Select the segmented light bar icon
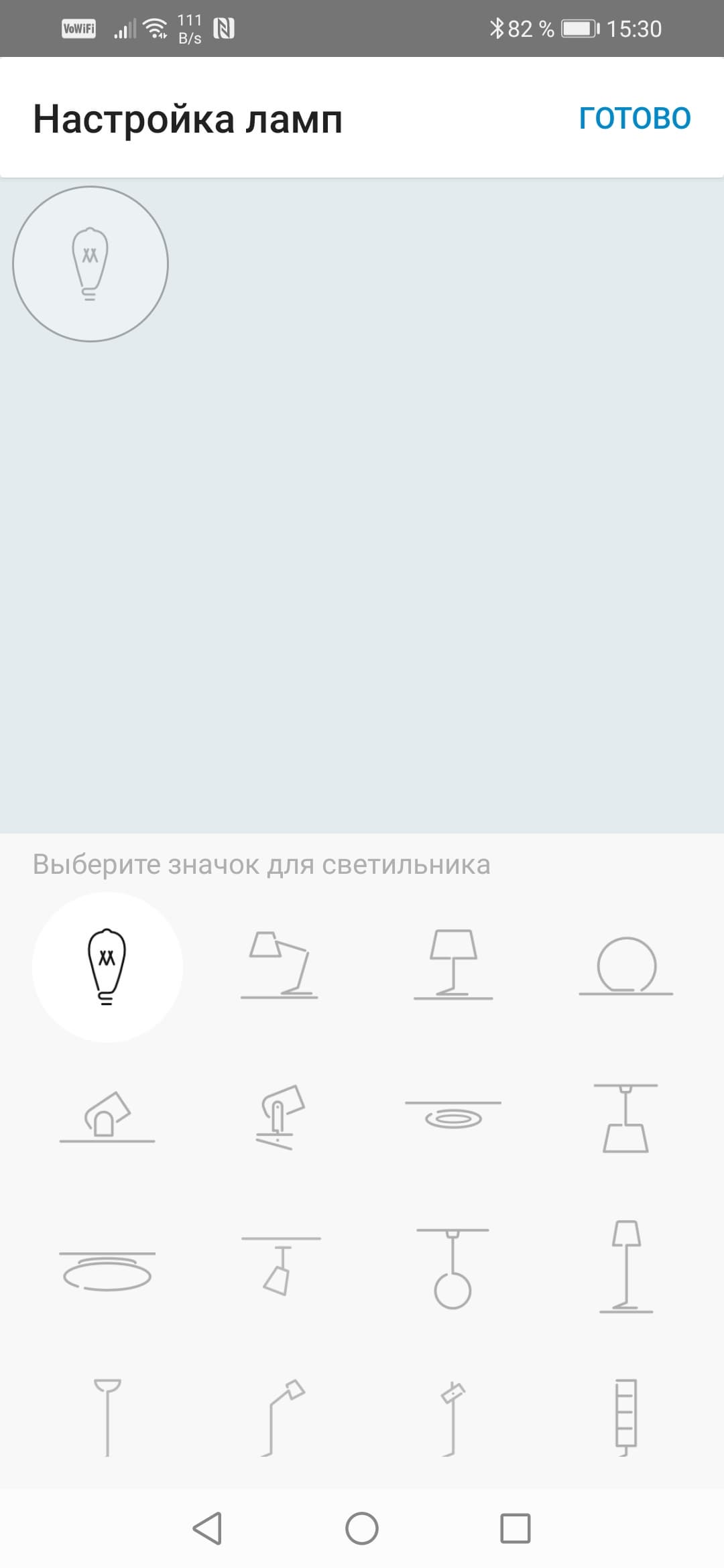Image resolution: width=724 pixels, height=1568 pixels. [626, 1416]
